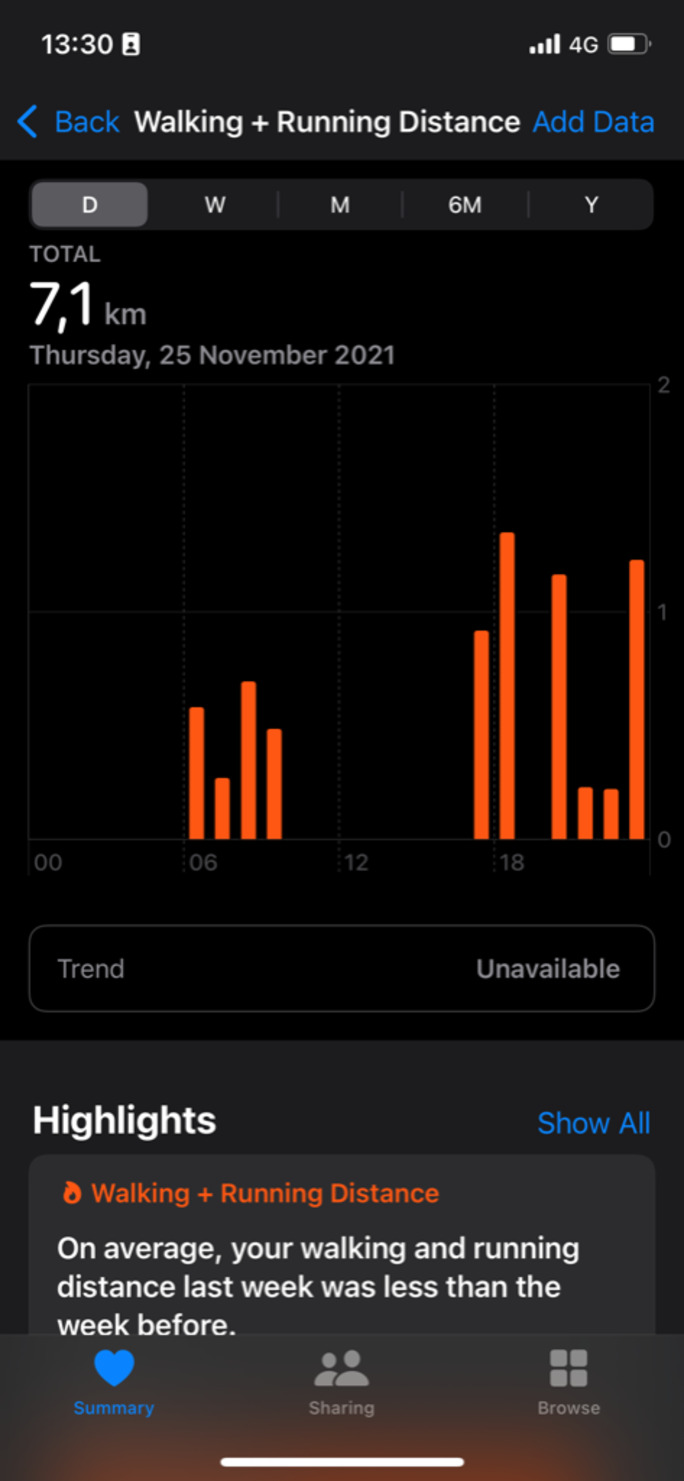The height and width of the screenshot is (1481, 684).
Task: Go back to the previous screen
Action: pos(68,122)
